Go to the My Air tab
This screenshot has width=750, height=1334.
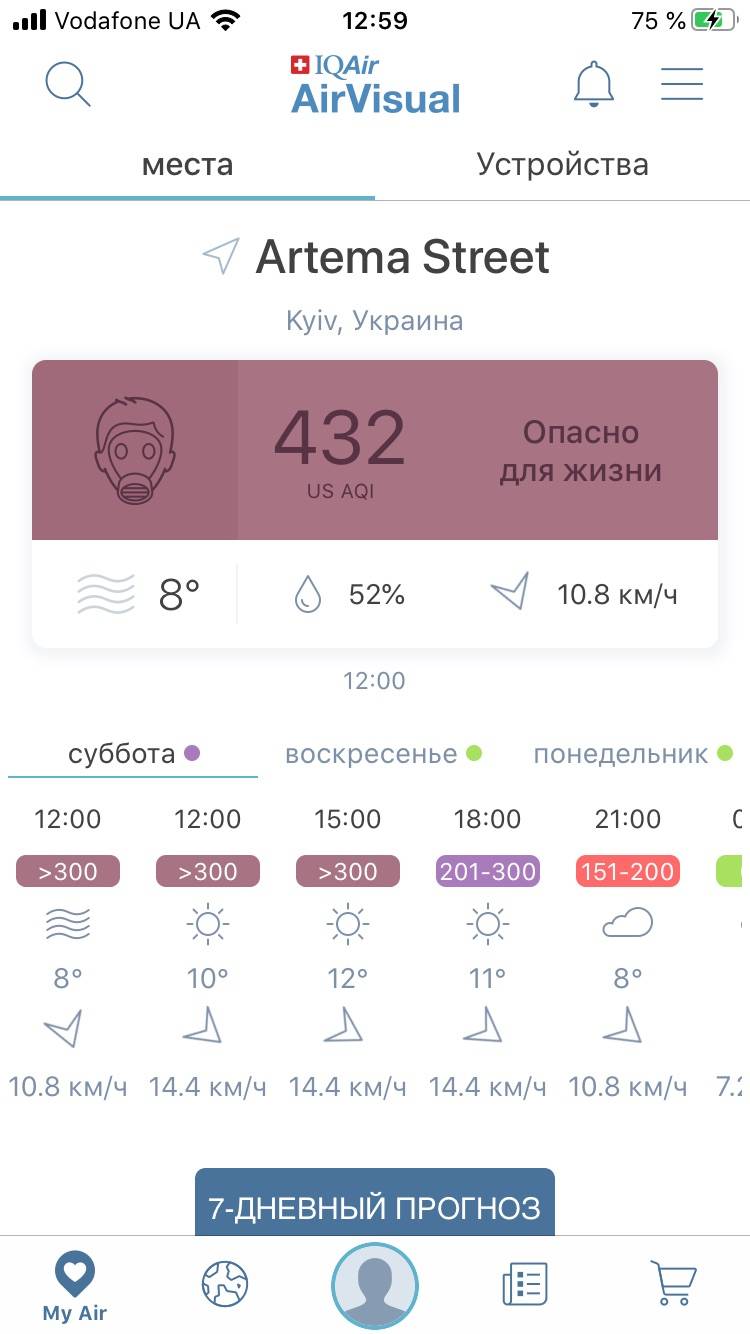pos(74,1286)
